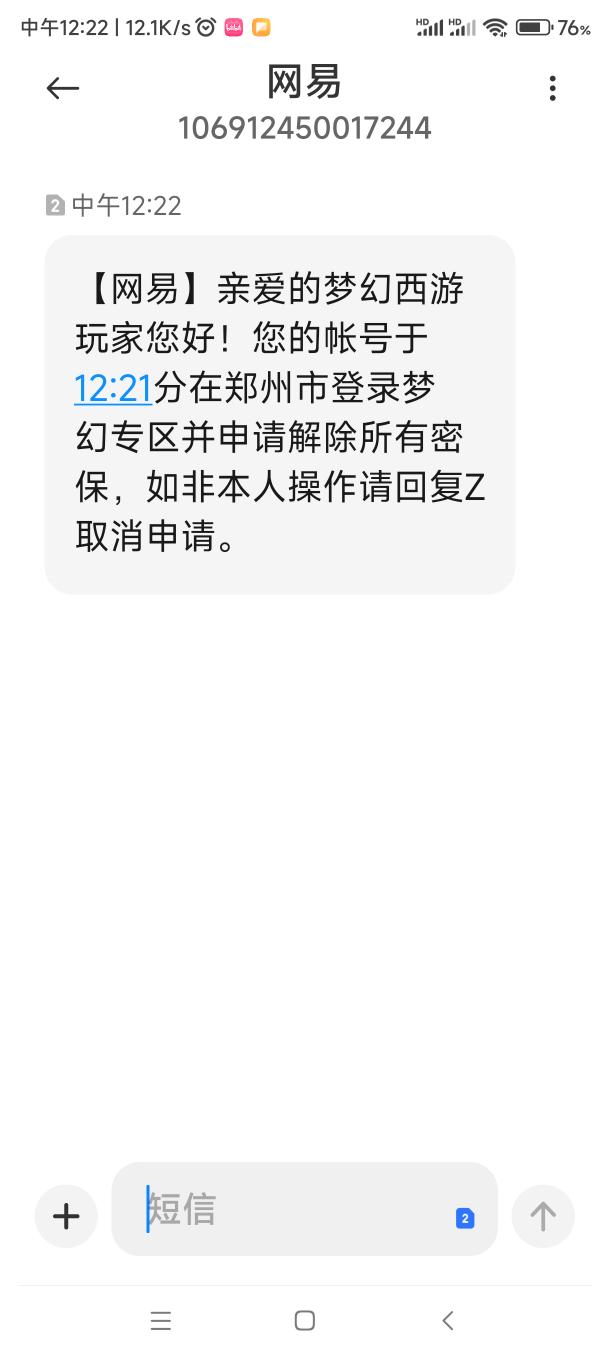
Task: Go back to the message list
Action: click(x=62, y=89)
